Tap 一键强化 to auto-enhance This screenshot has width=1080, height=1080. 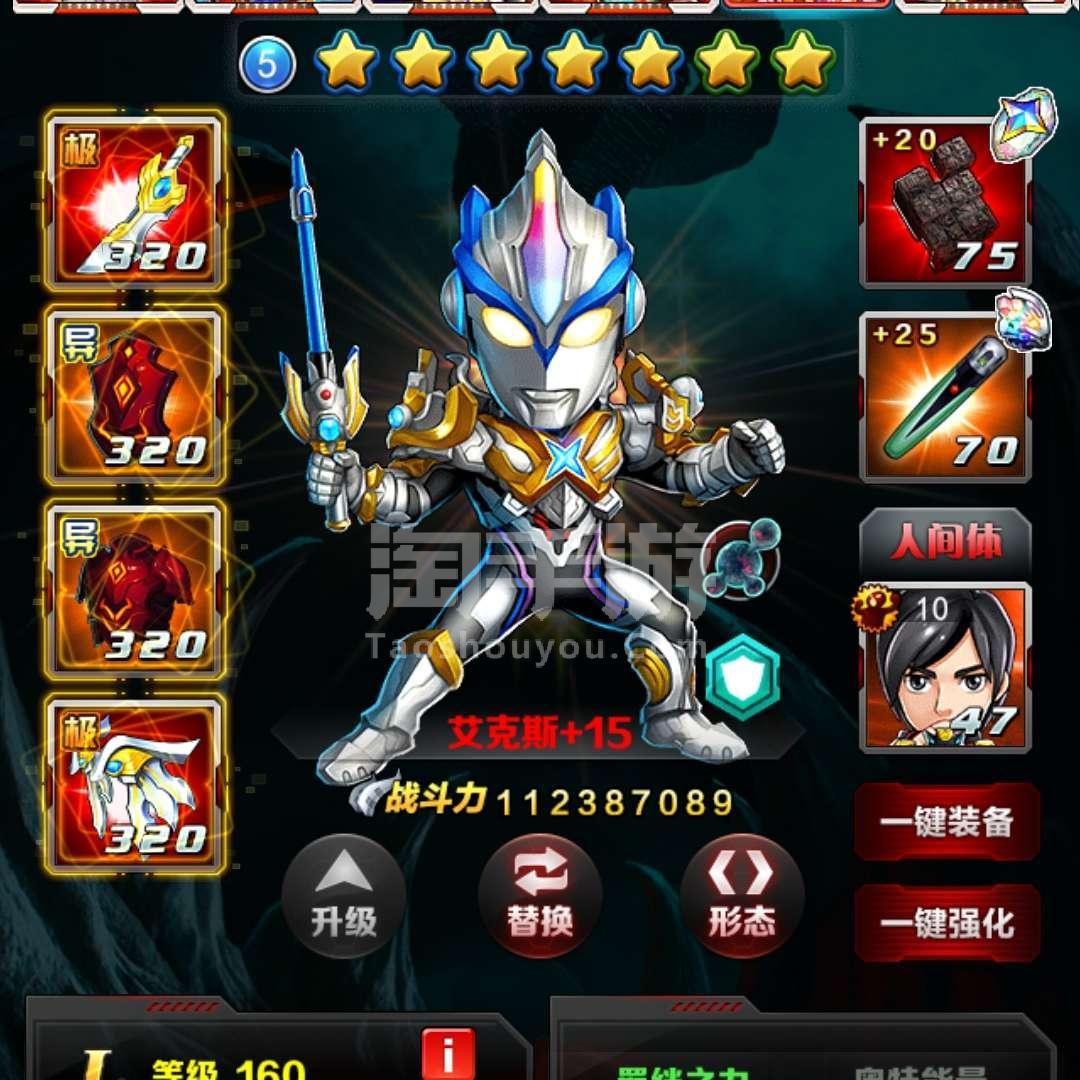tap(947, 923)
